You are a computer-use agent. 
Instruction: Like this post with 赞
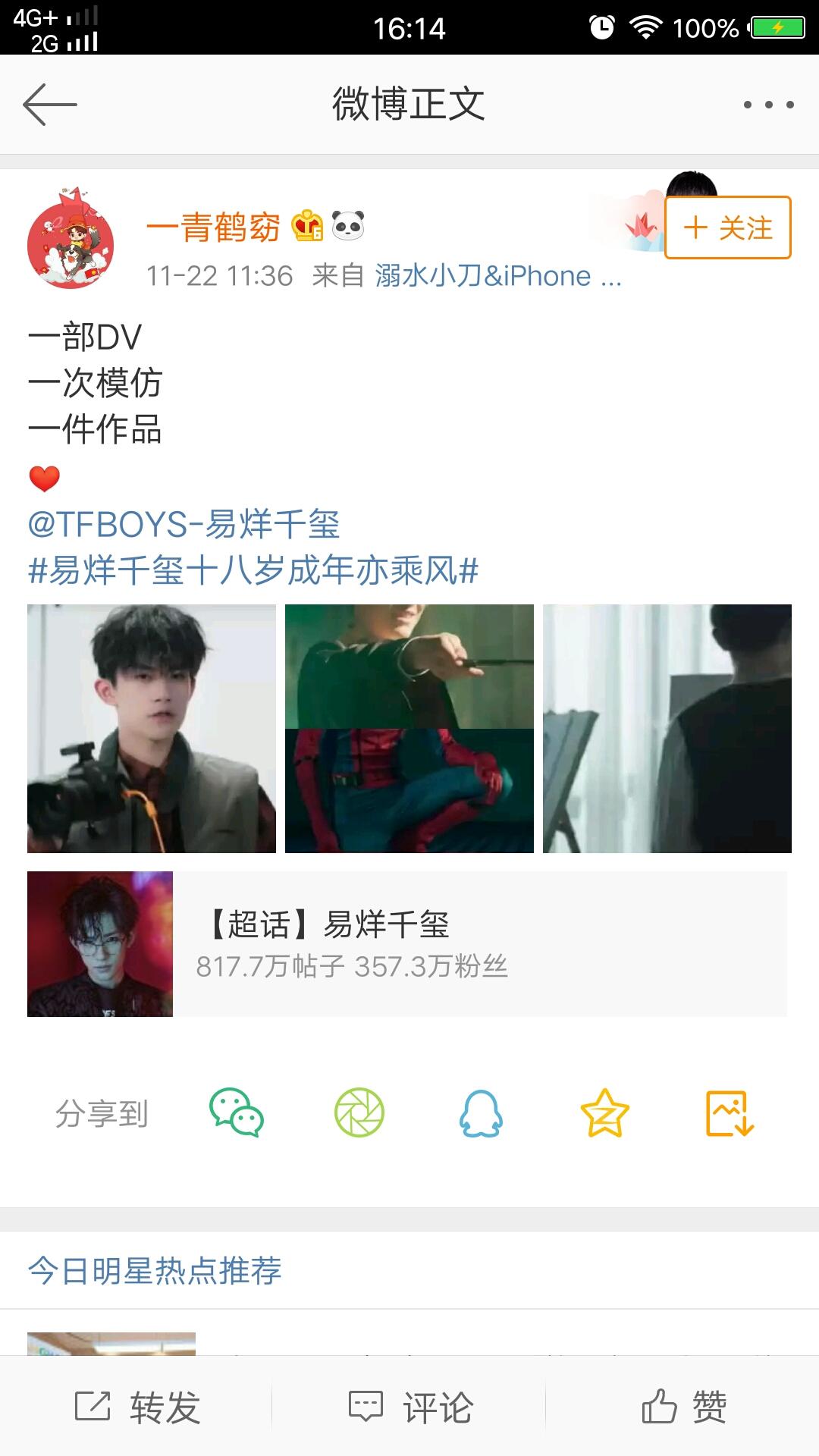684,1407
